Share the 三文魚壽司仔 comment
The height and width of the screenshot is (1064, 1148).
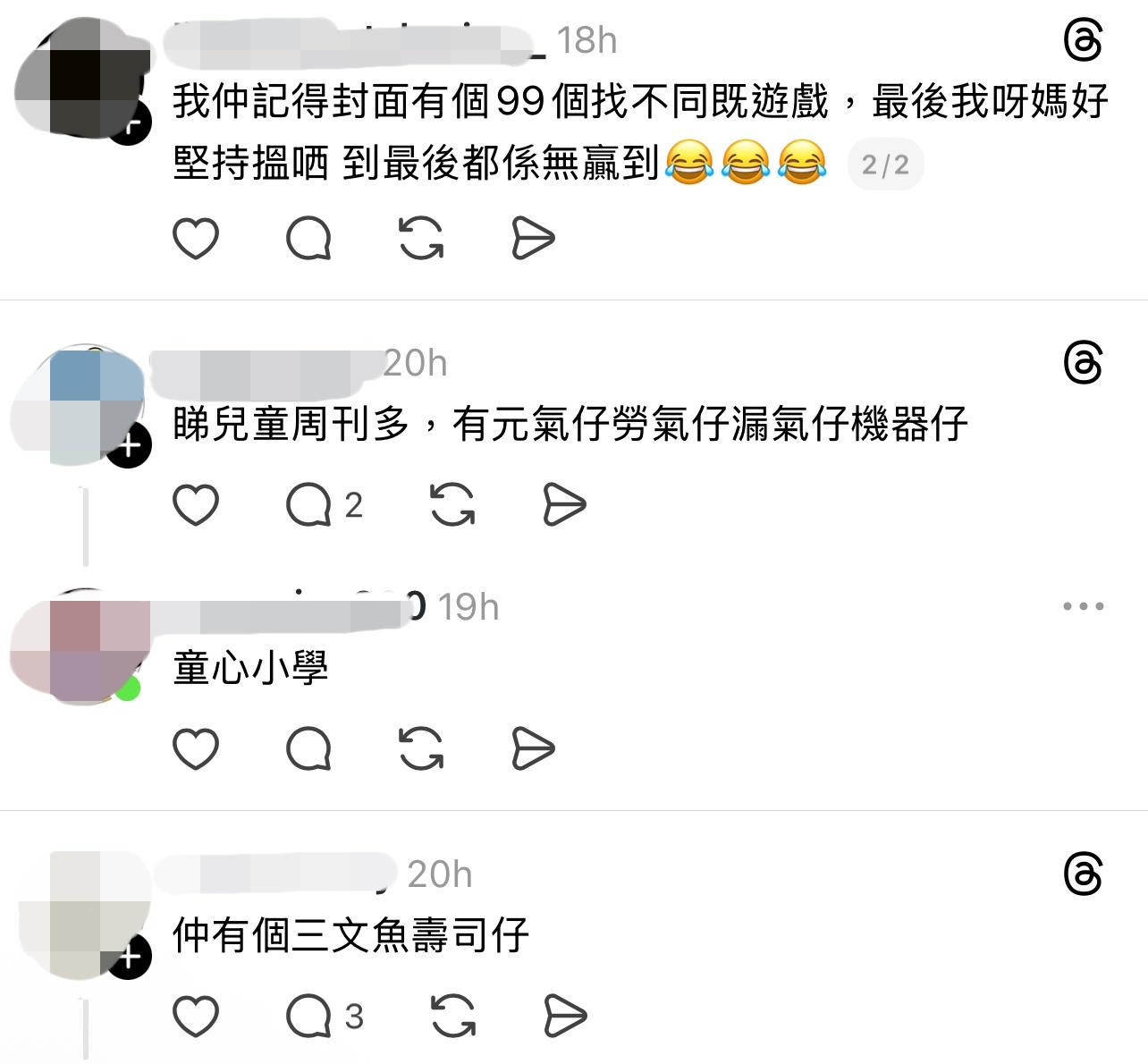click(x=565, y=1016)
